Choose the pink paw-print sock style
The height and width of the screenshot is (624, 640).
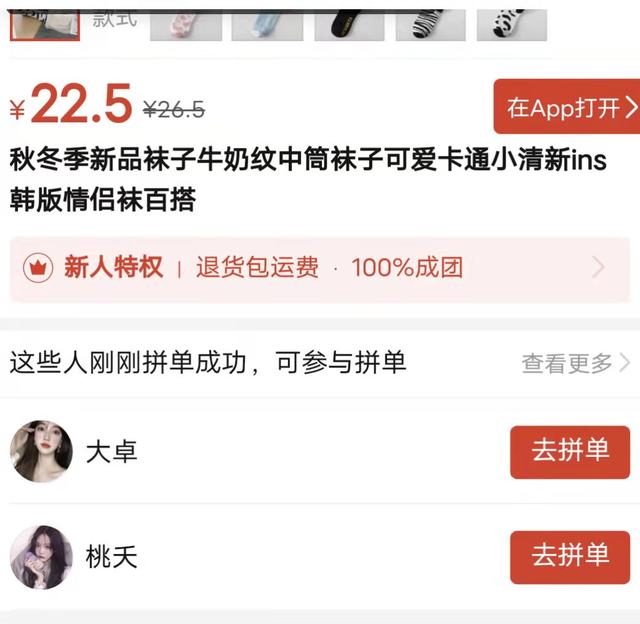click(185, 24)
